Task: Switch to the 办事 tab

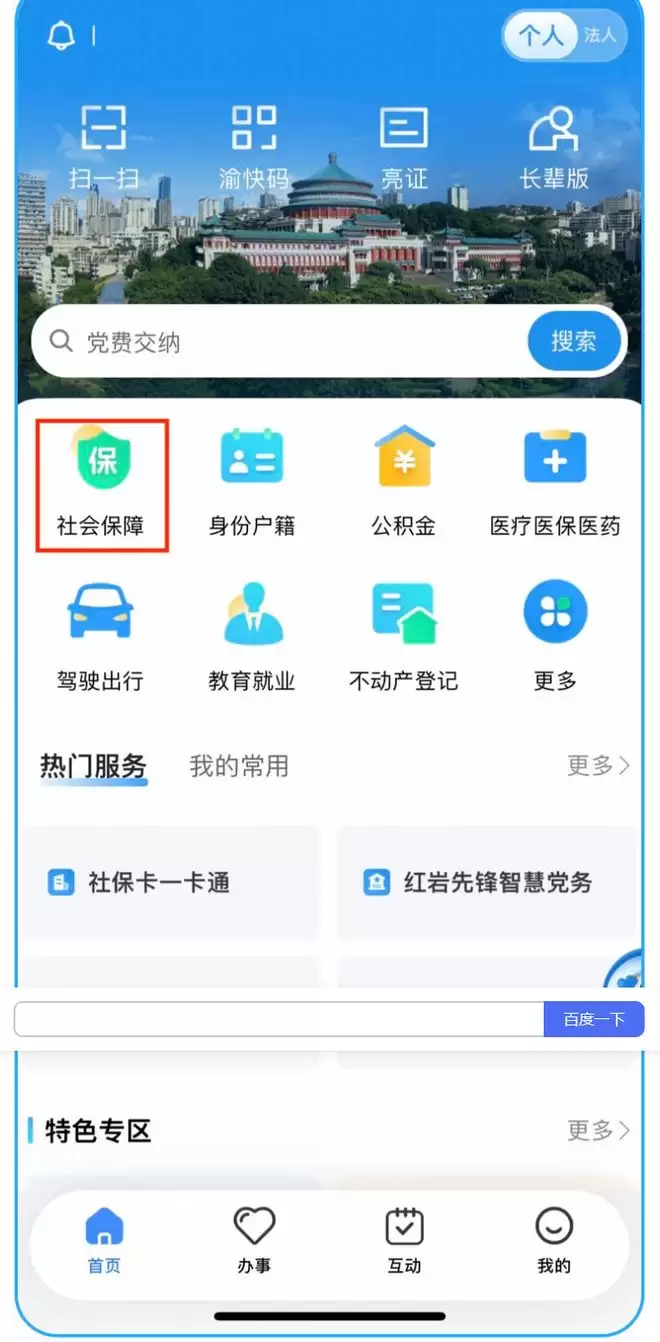Action: tap(254, 1240)
